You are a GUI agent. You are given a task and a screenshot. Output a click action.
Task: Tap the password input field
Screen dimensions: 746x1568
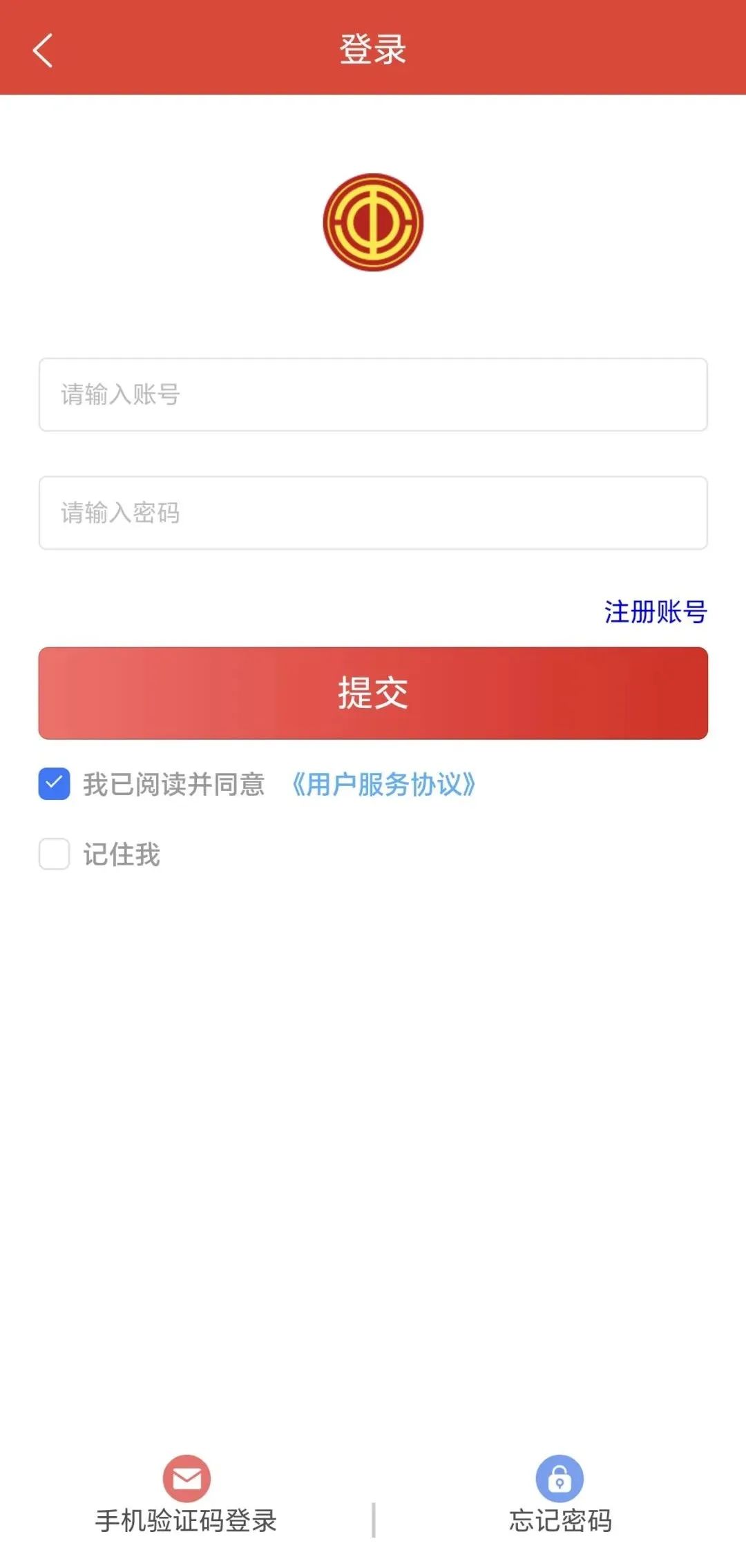coord(373,513)
